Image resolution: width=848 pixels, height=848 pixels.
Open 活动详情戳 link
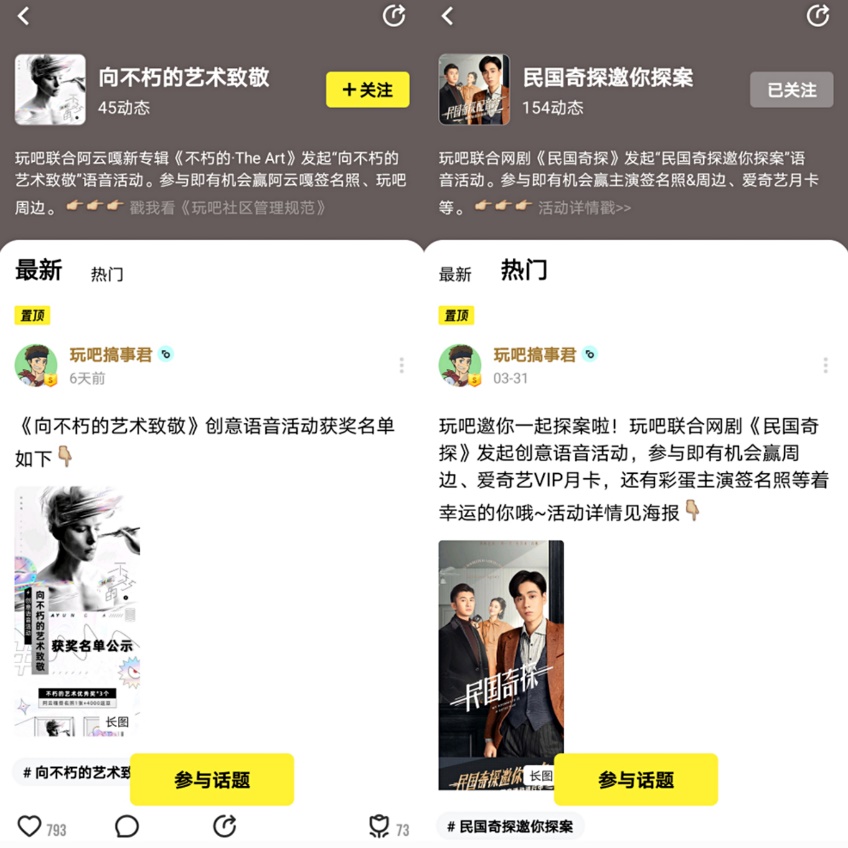pos(584,208)
